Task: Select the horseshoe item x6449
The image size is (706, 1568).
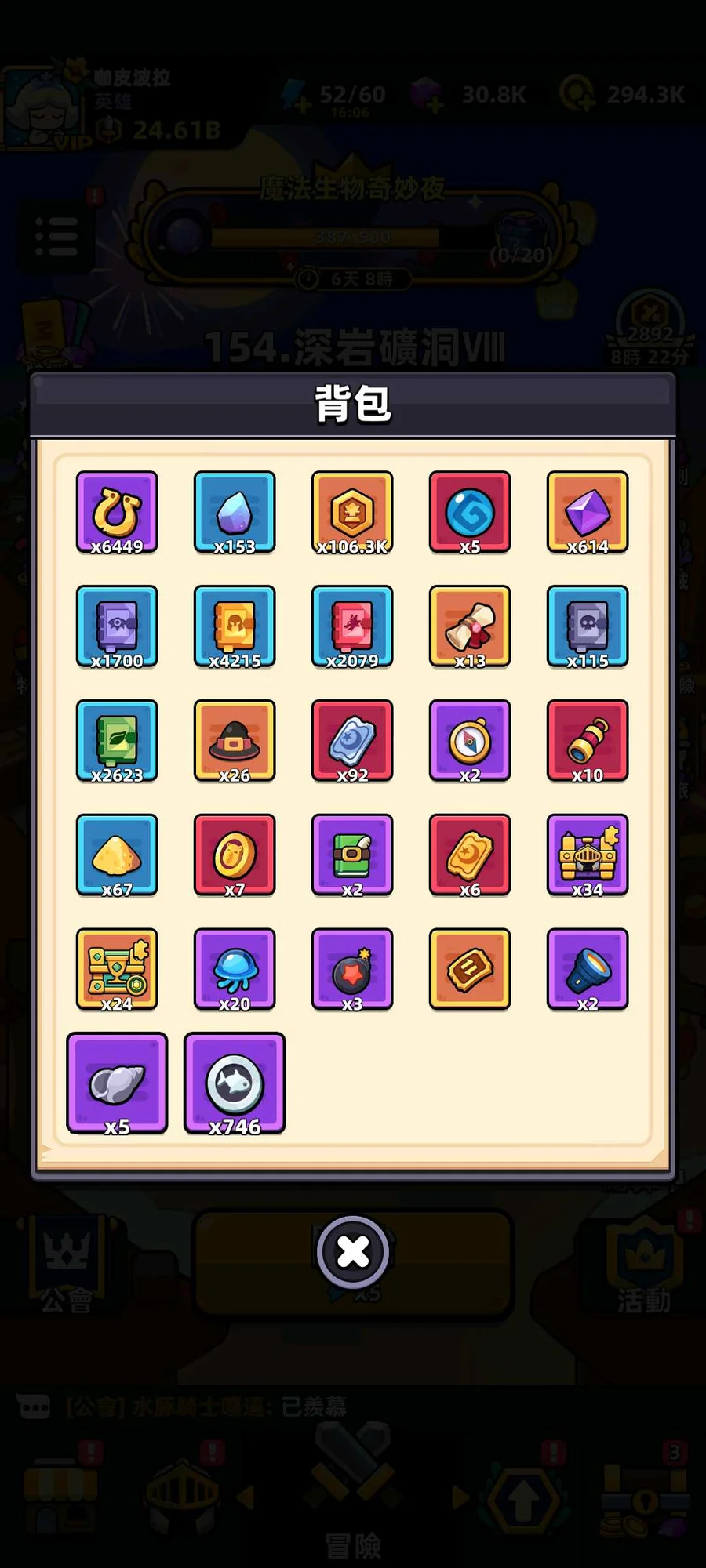Action: click(117, 512)
